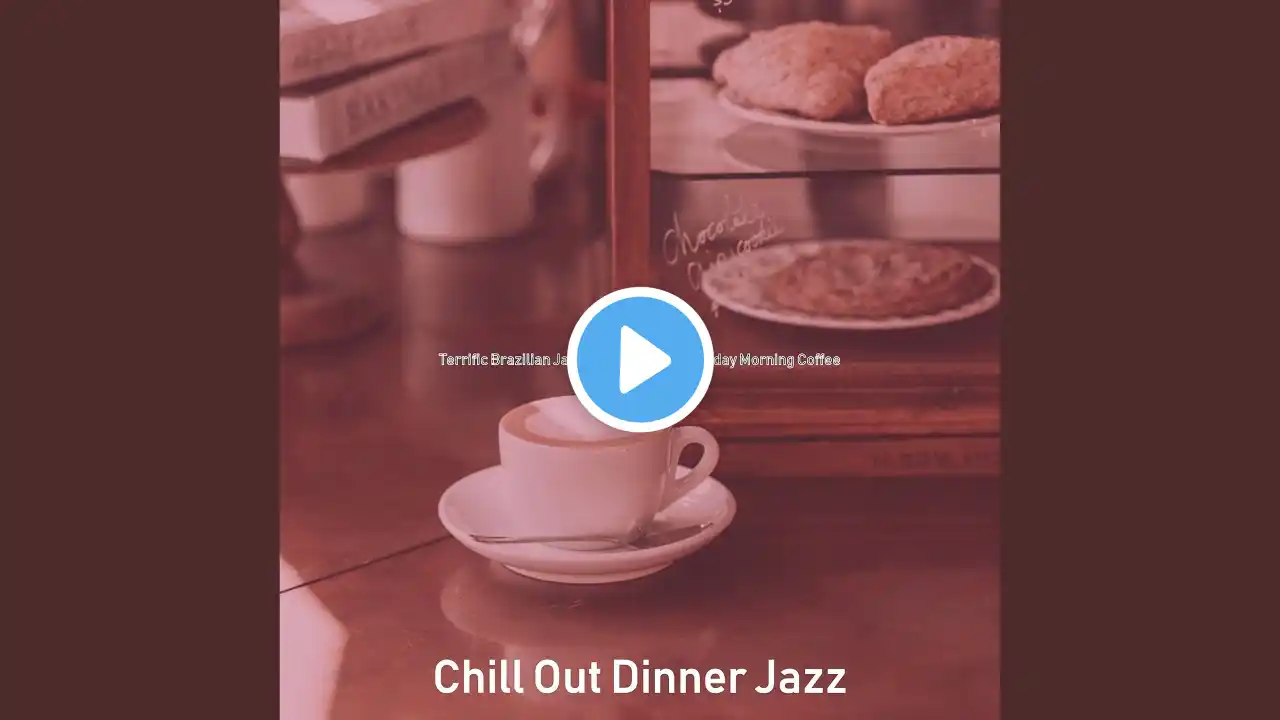
Task: Play the Chill Out Dinner Jazz video
Action: pos(640,360)
